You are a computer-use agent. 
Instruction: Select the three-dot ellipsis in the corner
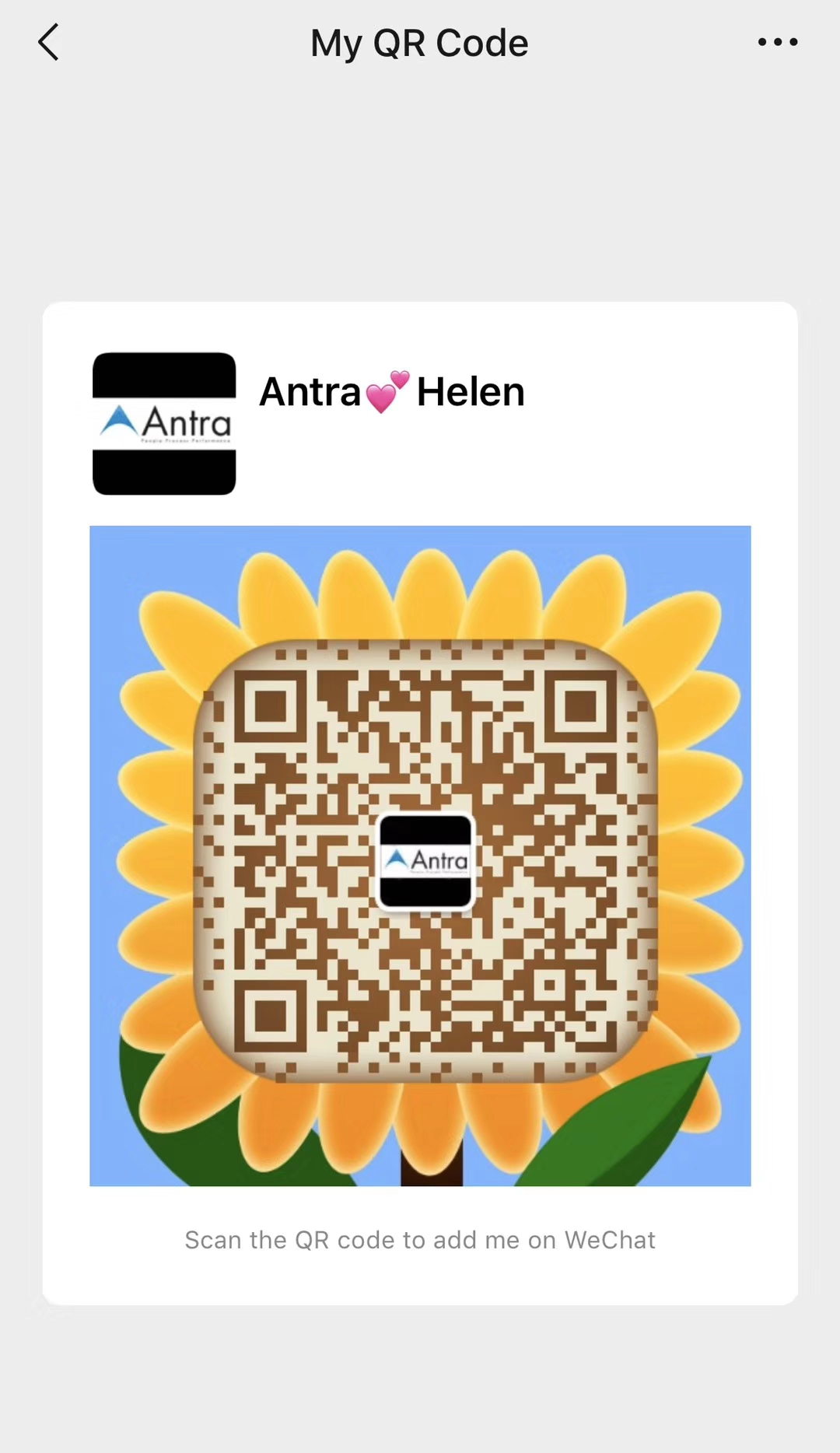tap(777, 42)
